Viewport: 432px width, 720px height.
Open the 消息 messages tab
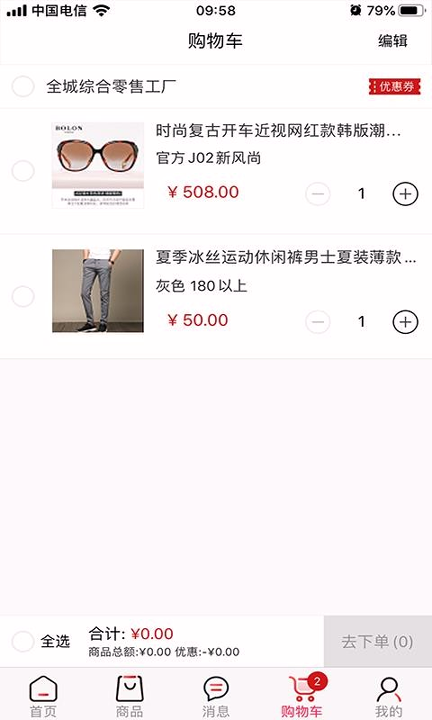(x=216, y=696)
